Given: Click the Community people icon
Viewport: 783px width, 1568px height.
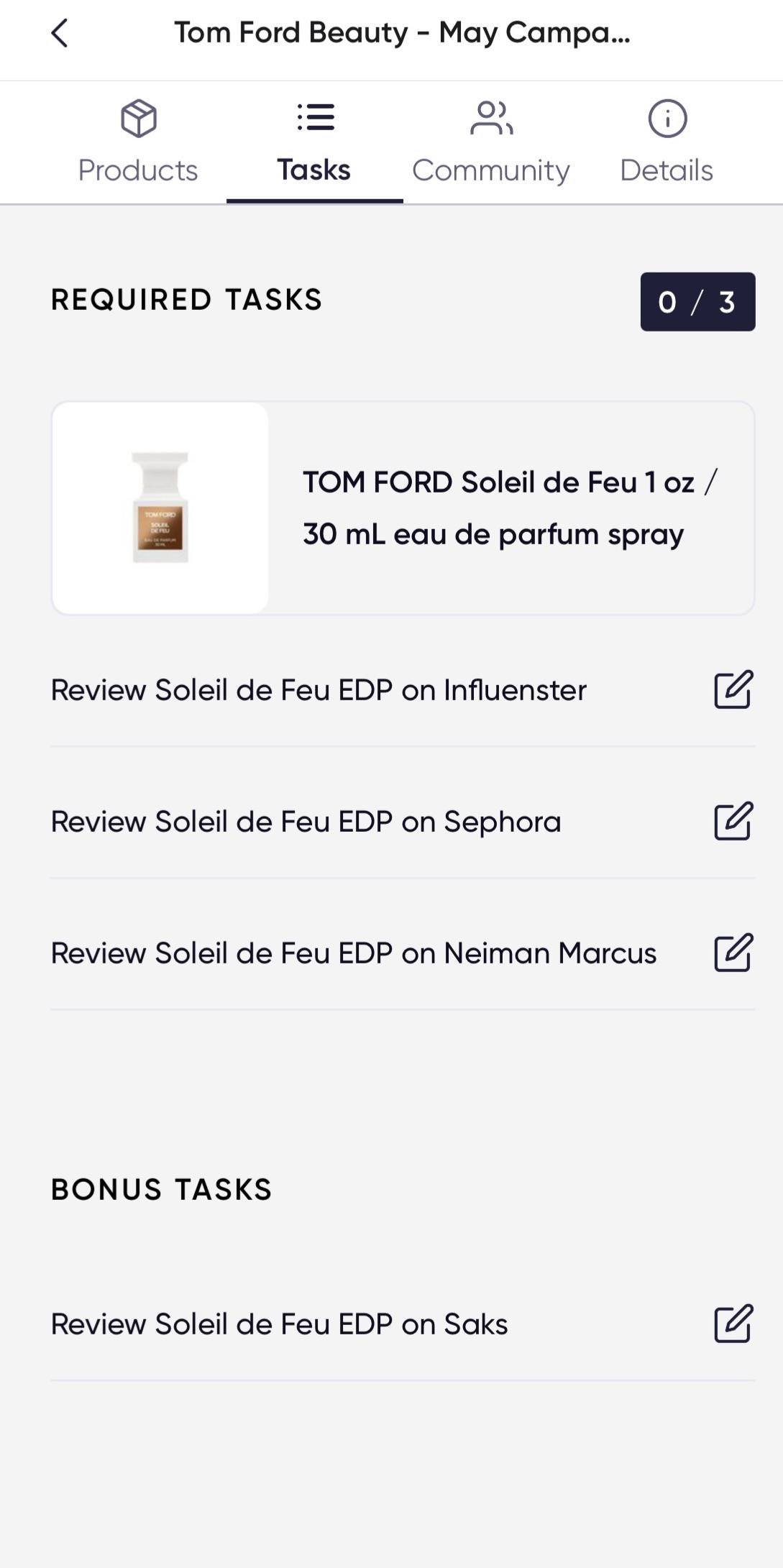Looking at the screenshot, I should [x=492, y=119].
